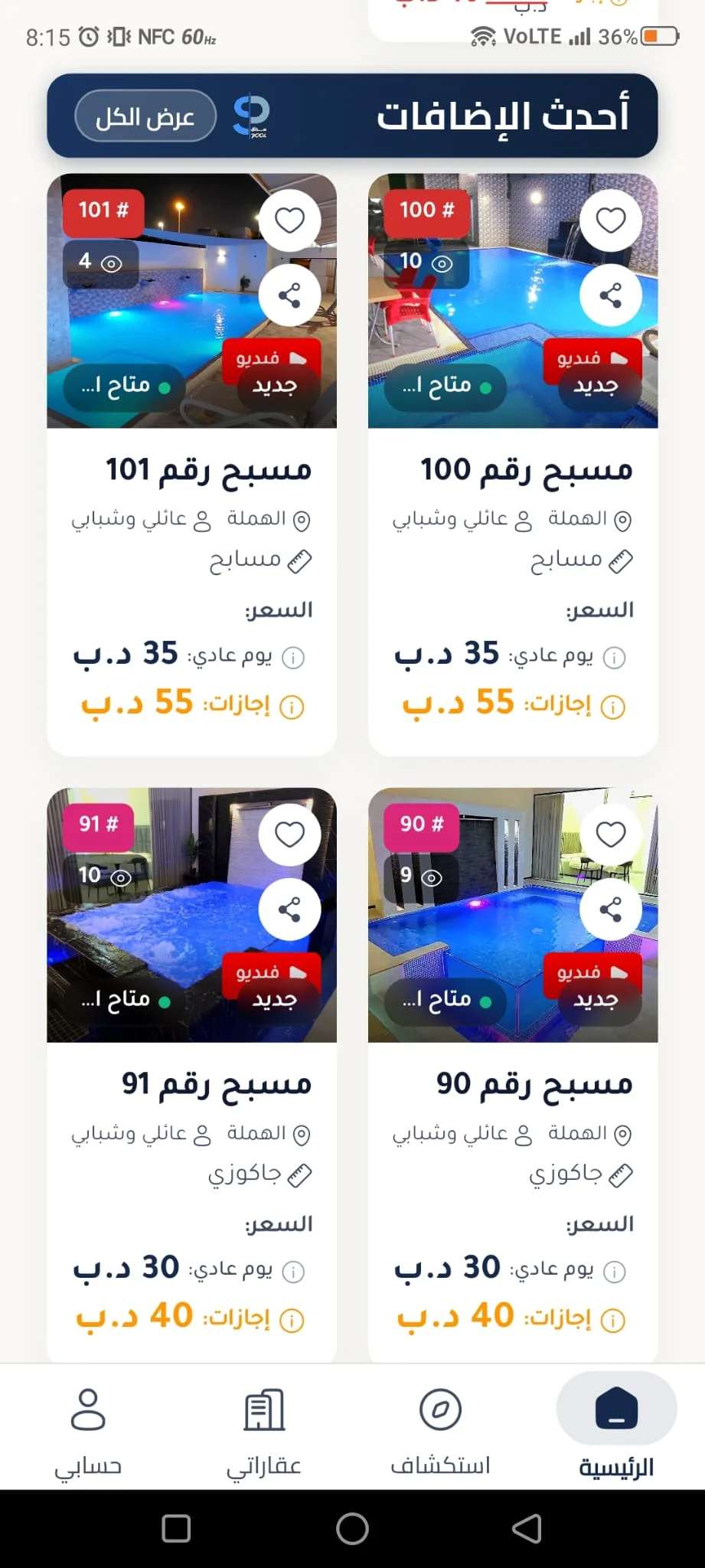Screen dimensions: 705x1568
Task: Like pool number 100 with the heart
Action: [x=611, y=220]
